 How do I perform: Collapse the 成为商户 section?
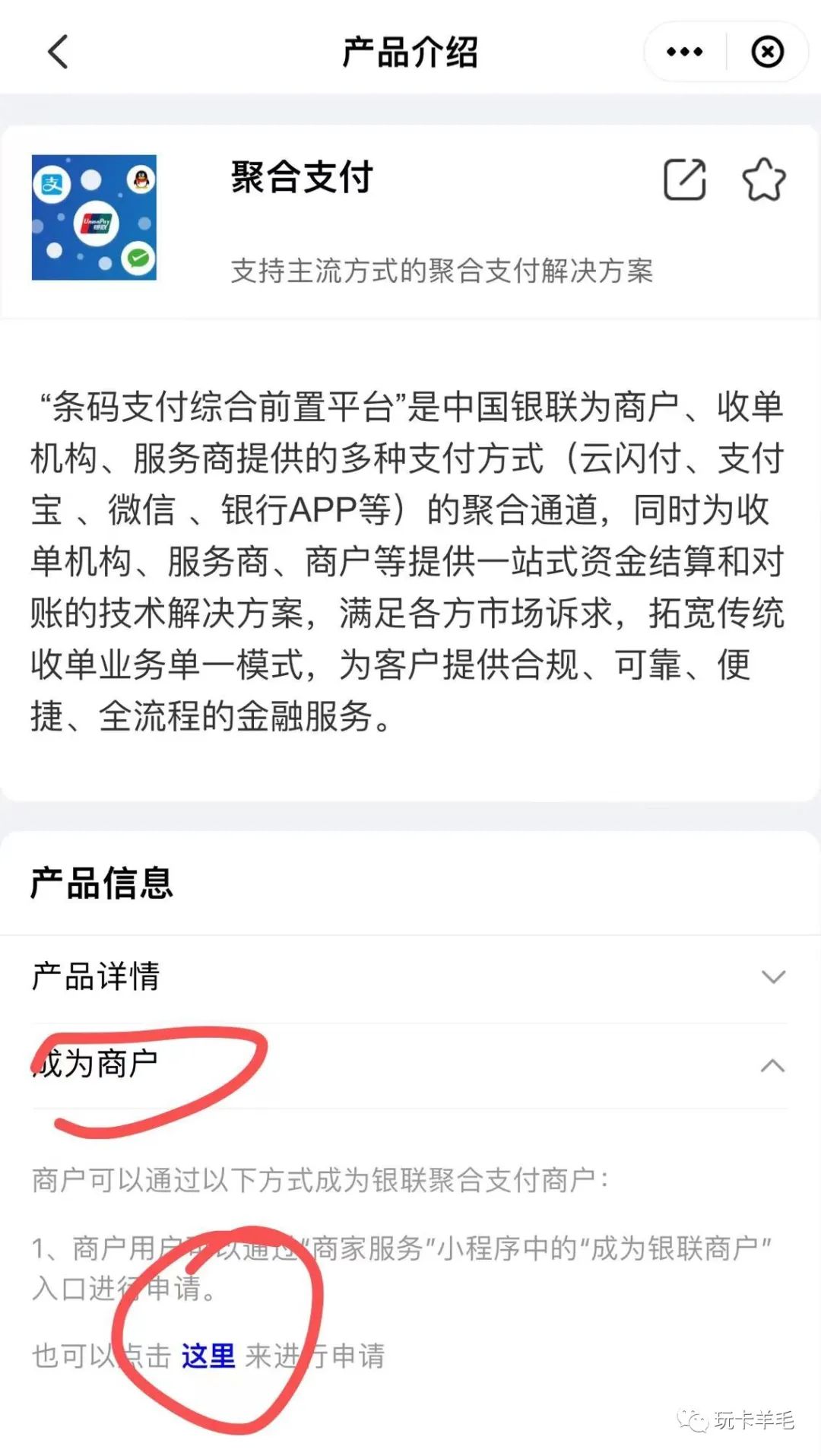(772, 1065)
